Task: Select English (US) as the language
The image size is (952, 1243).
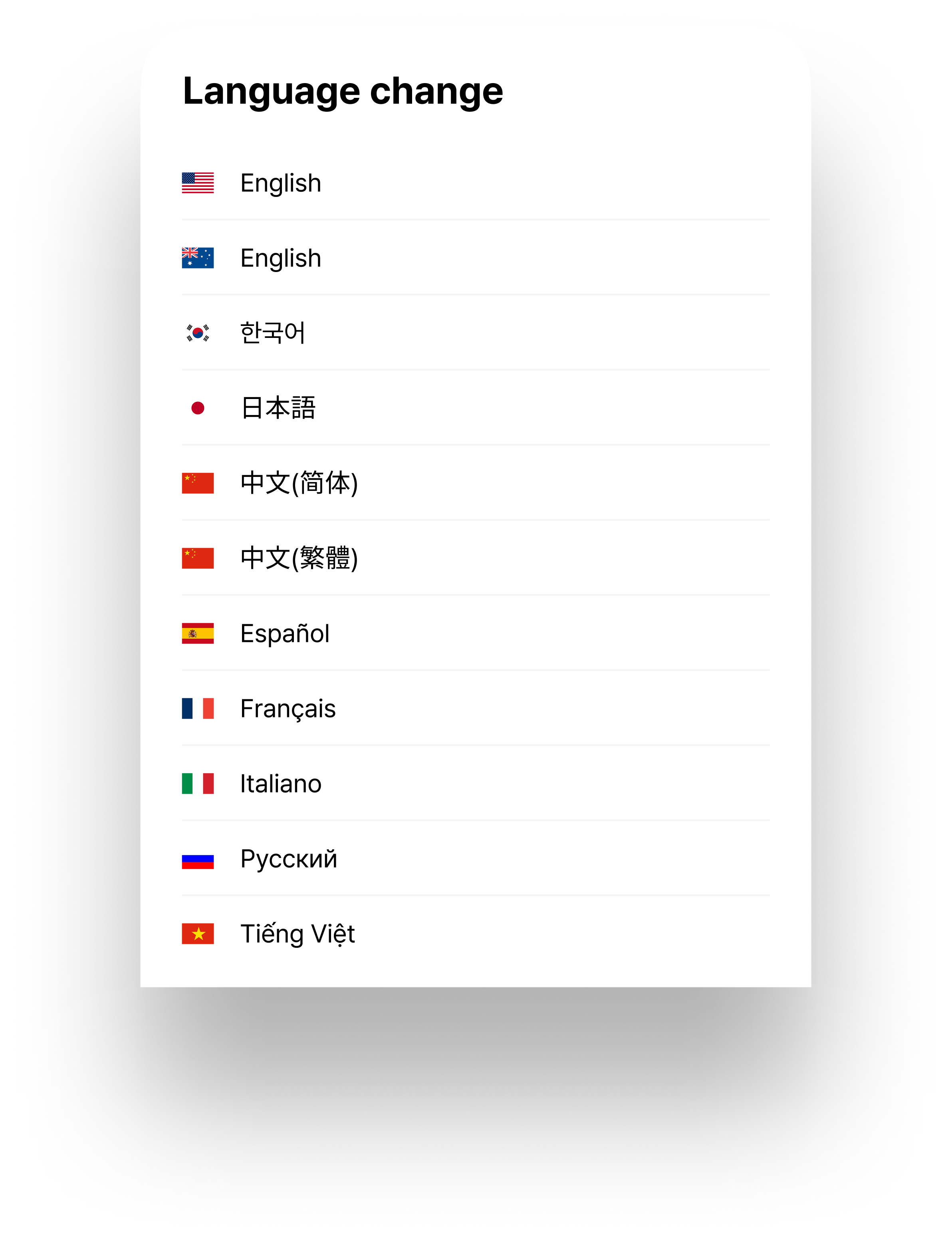Action: coord(280,183)
